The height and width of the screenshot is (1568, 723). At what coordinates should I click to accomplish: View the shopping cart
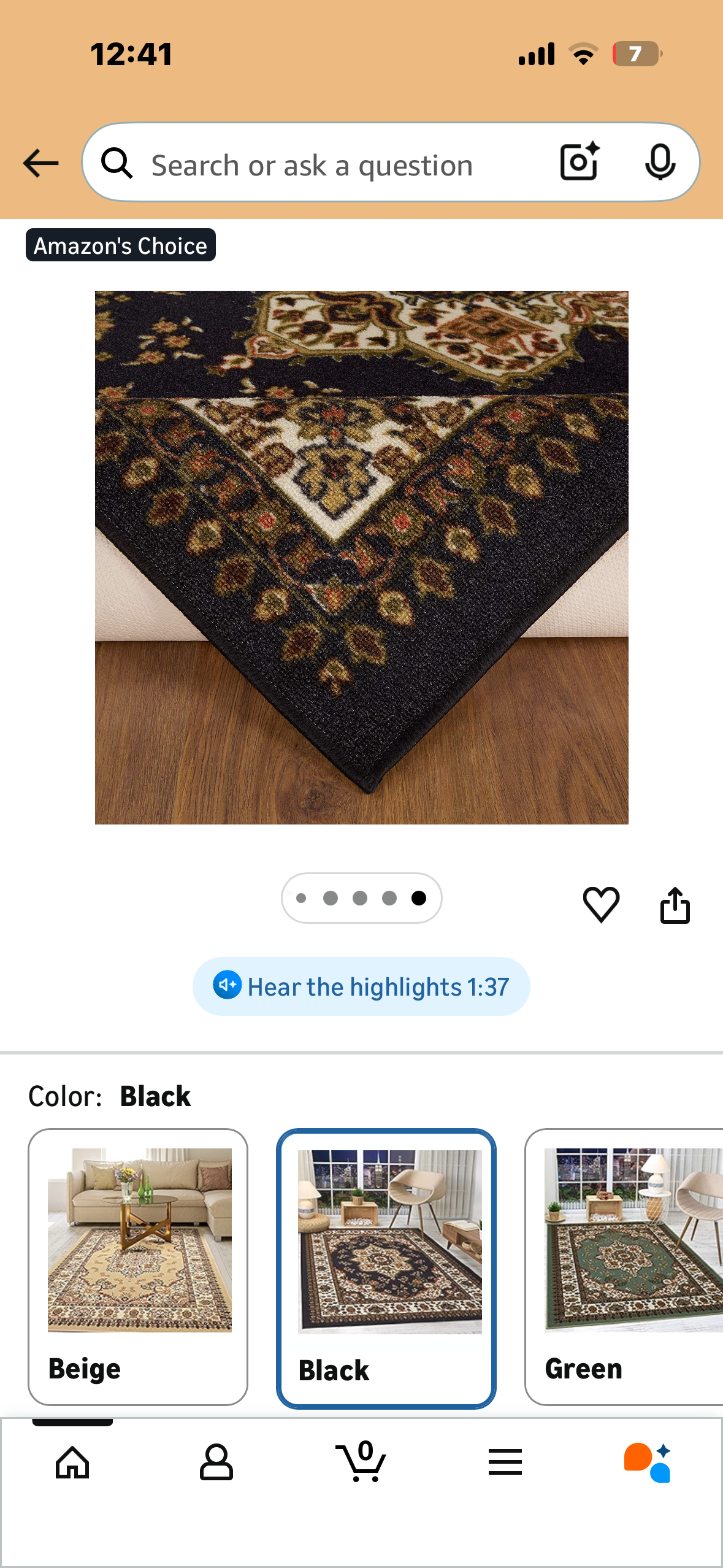point(362,1462)
